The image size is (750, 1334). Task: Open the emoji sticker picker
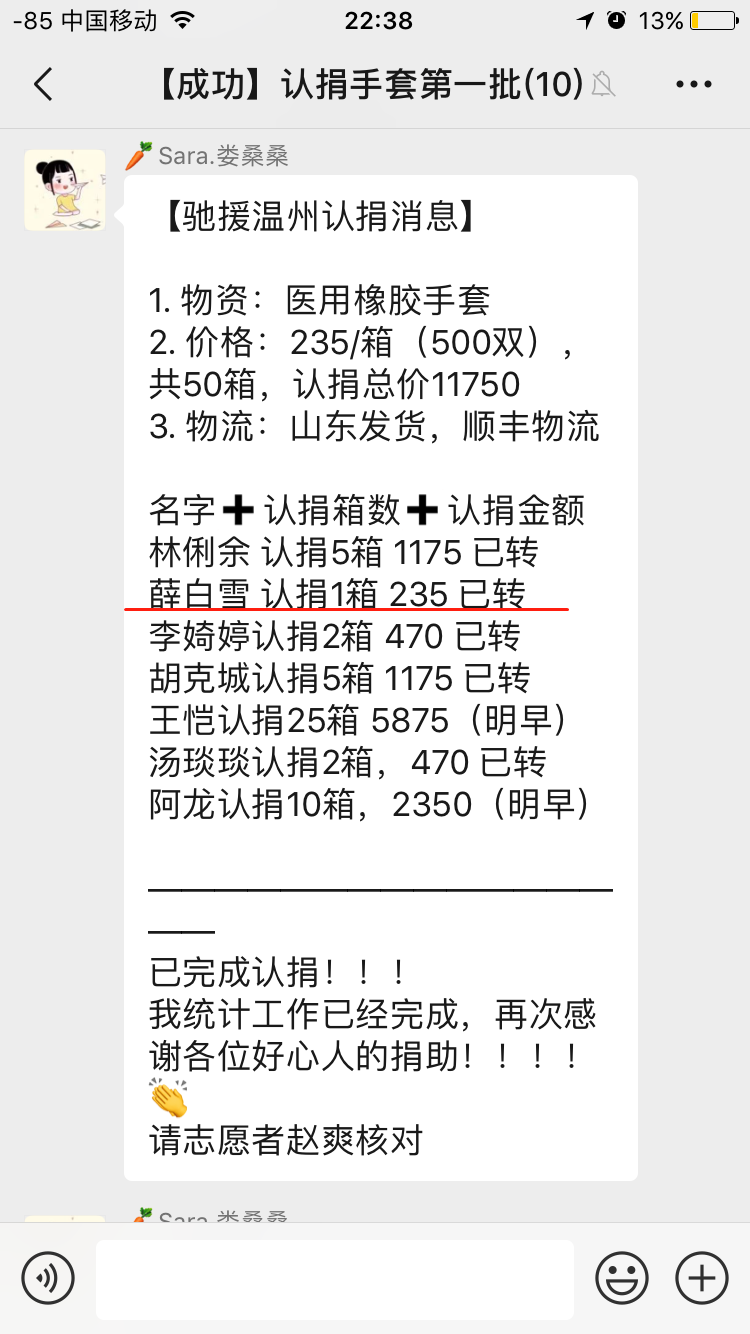622,1278
